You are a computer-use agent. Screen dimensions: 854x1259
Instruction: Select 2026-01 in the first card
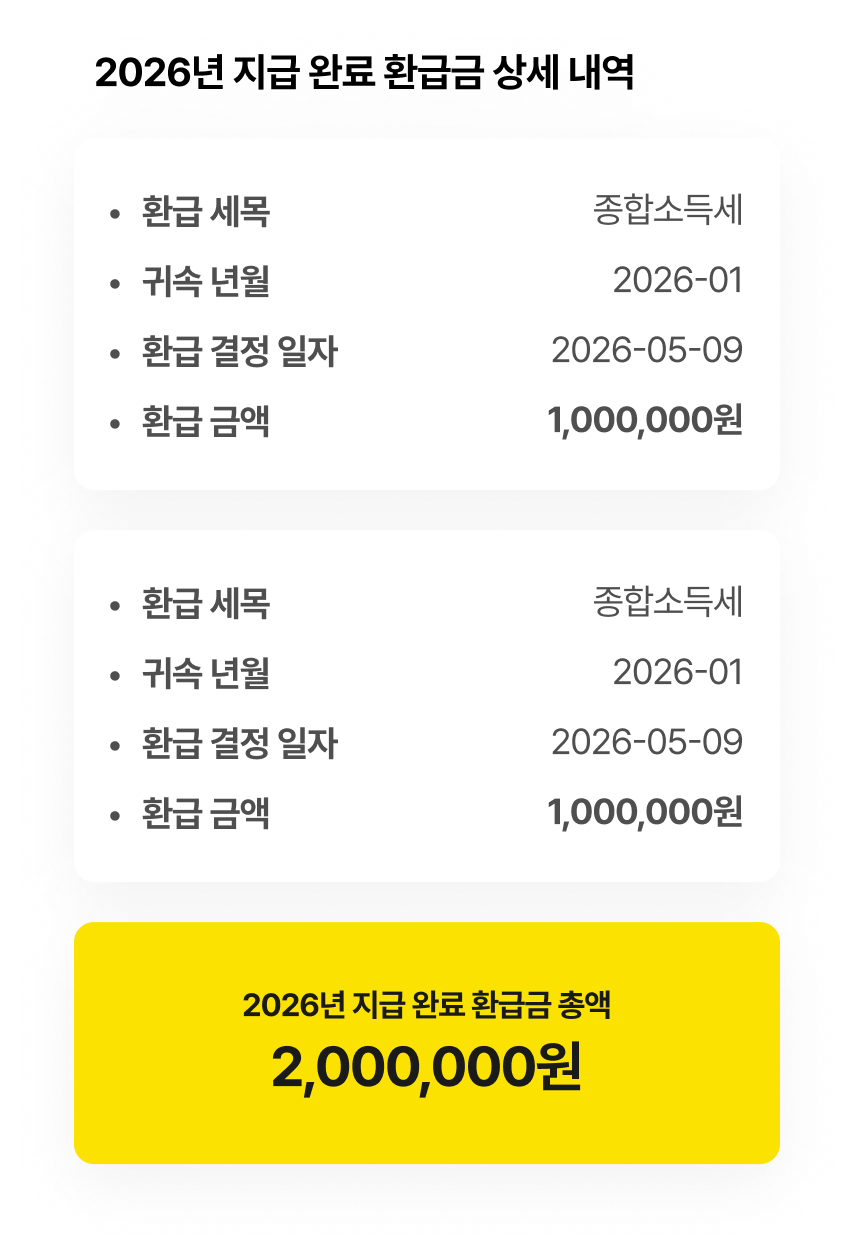coord(681,282)
